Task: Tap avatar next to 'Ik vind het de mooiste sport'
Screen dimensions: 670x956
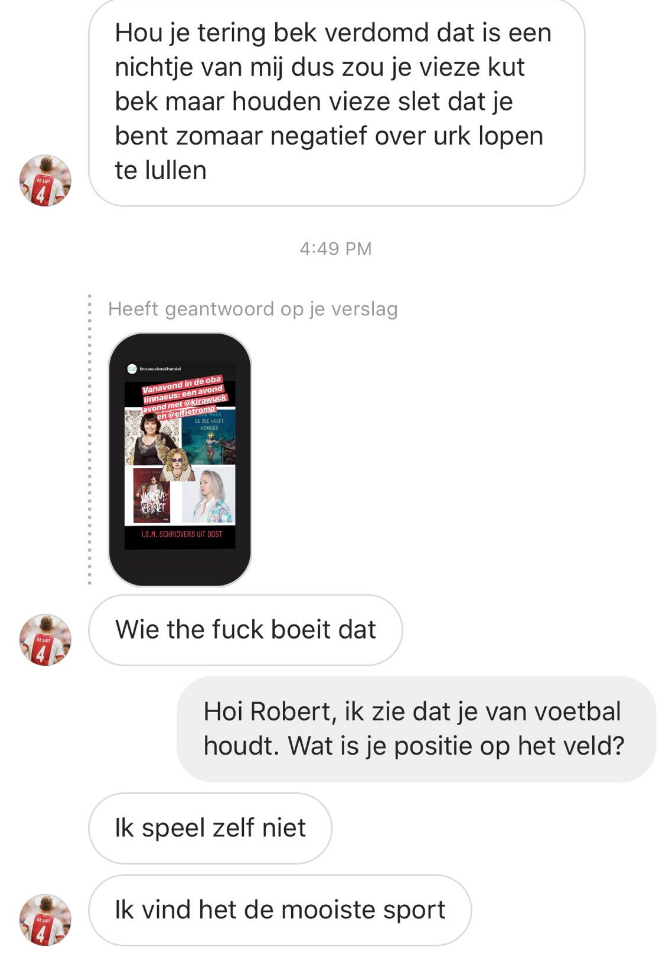Action: 45,919
